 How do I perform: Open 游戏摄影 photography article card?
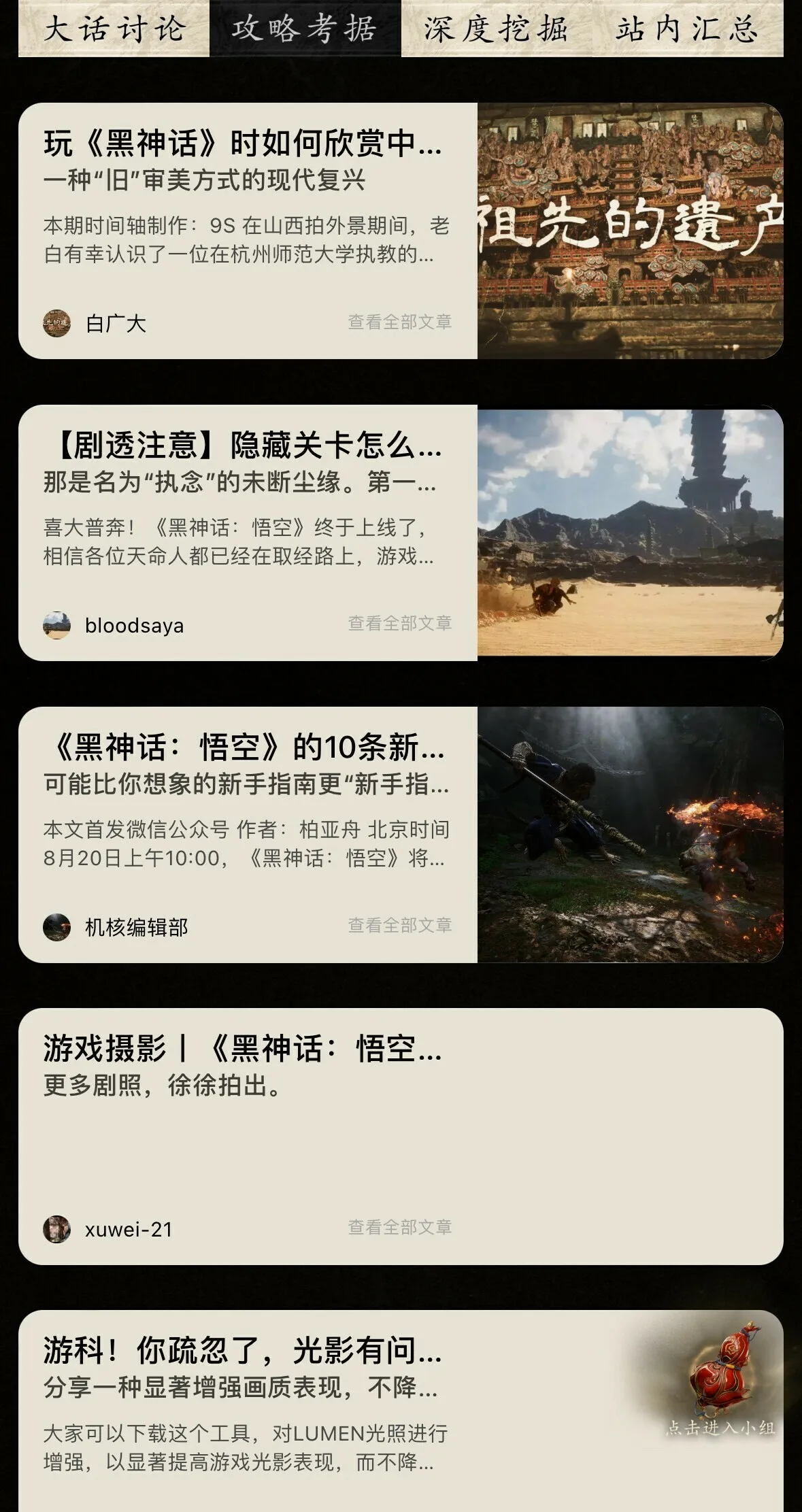(243, 1049)
